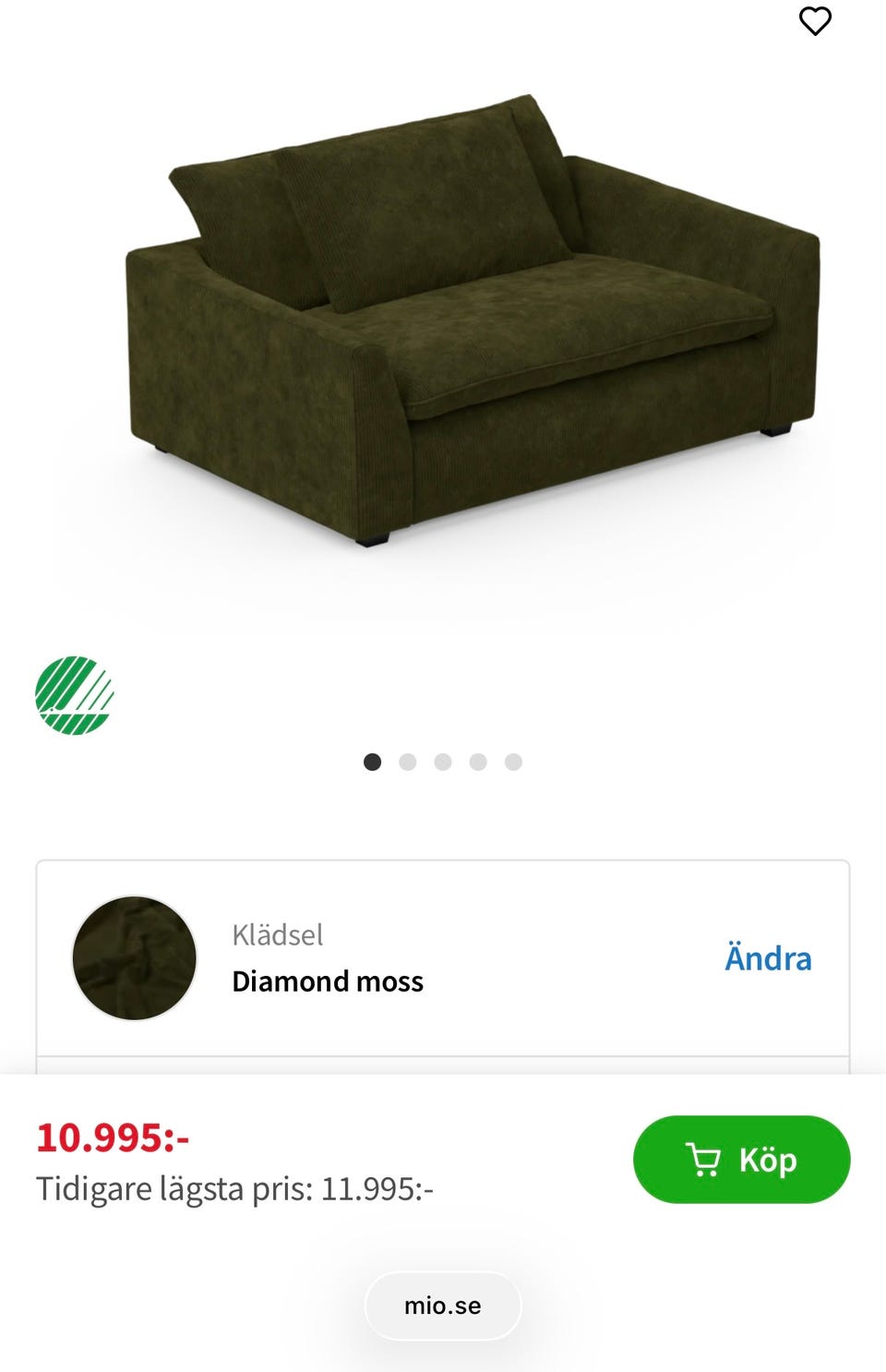Screen dimensions: 886x1372
Task: Open the Nordic Swan certification badge
Action: (74, 693)
